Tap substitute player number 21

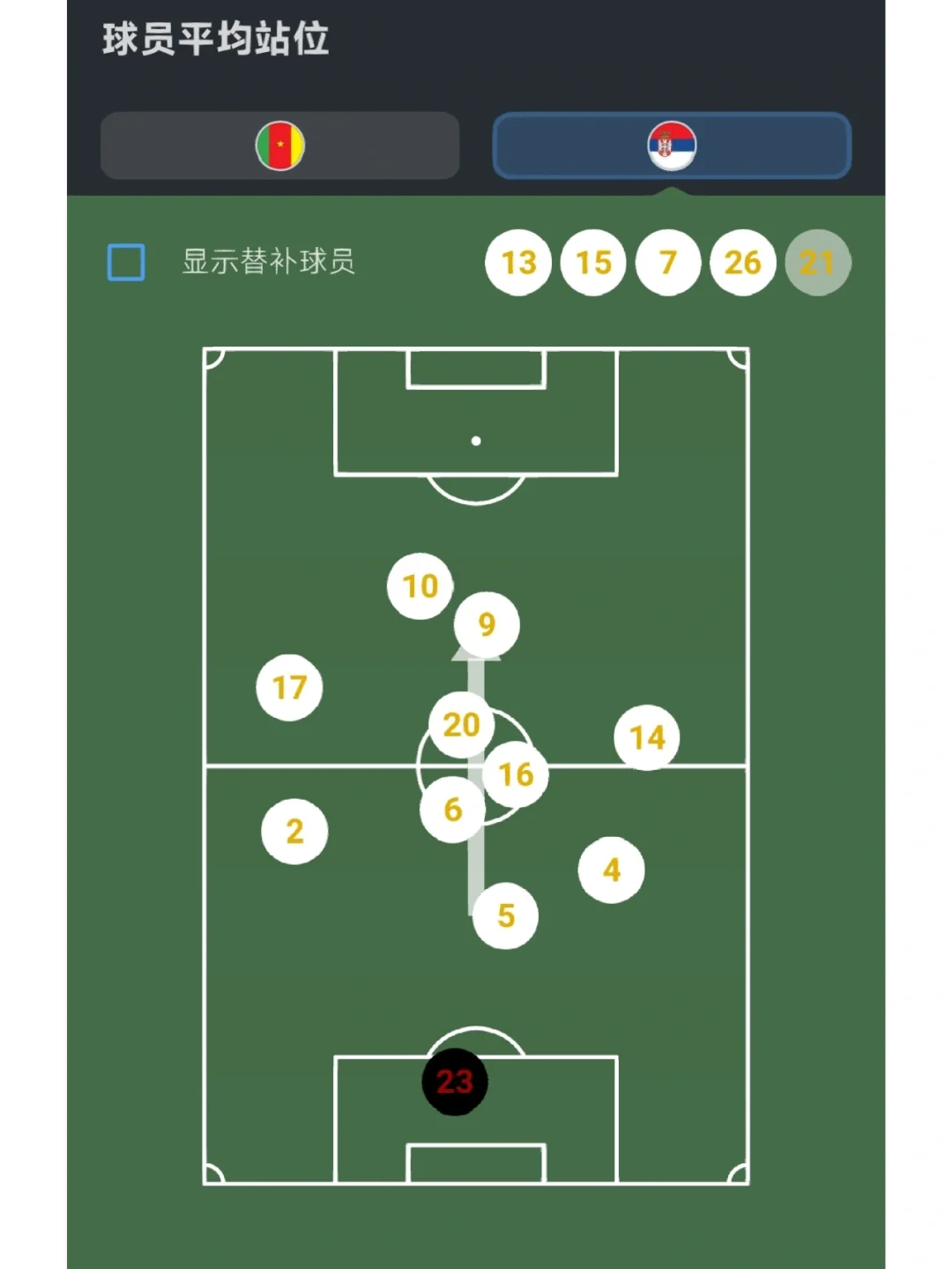tap(817, 262)
